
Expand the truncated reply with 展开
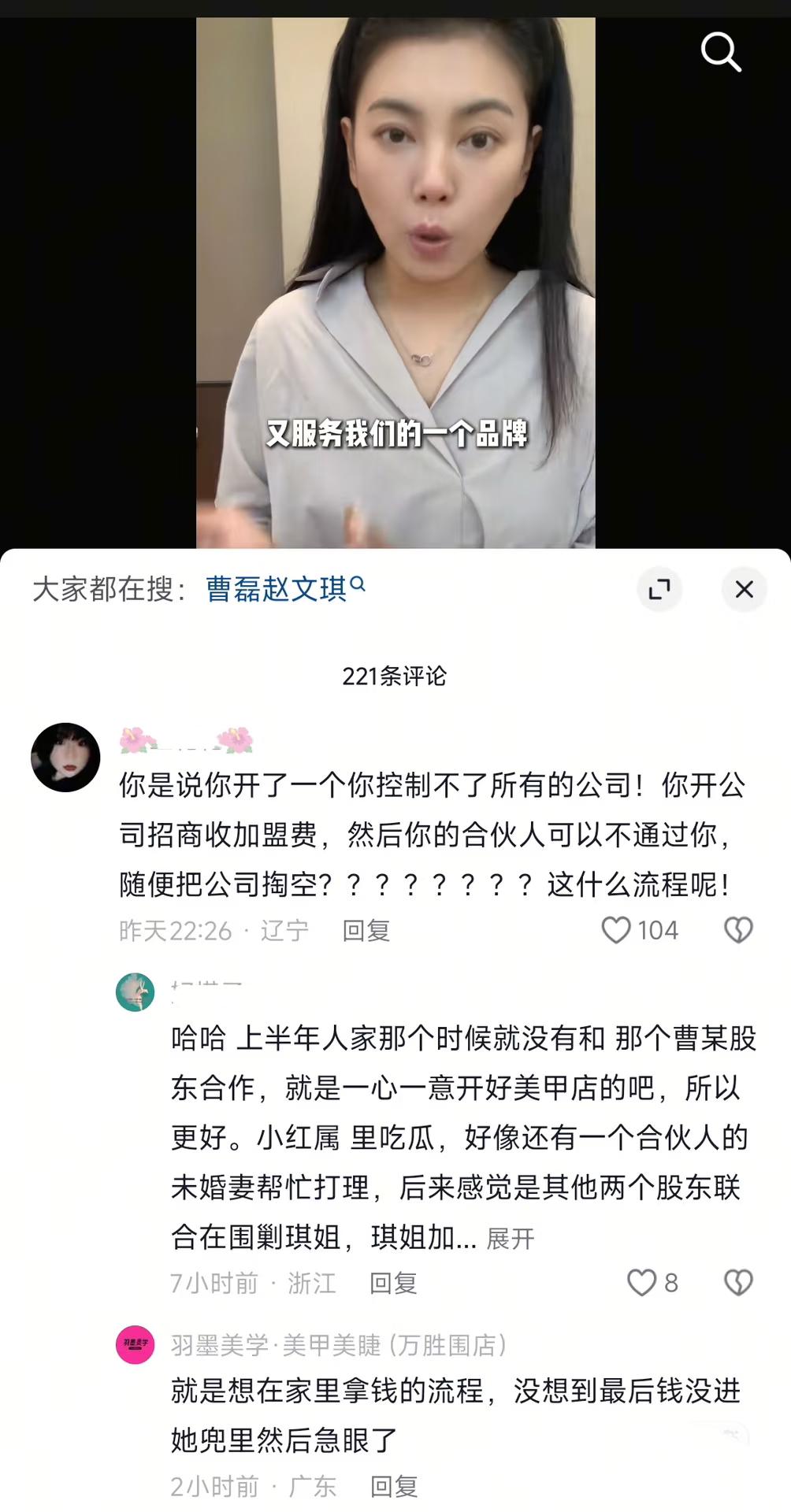click(511, 1239)
